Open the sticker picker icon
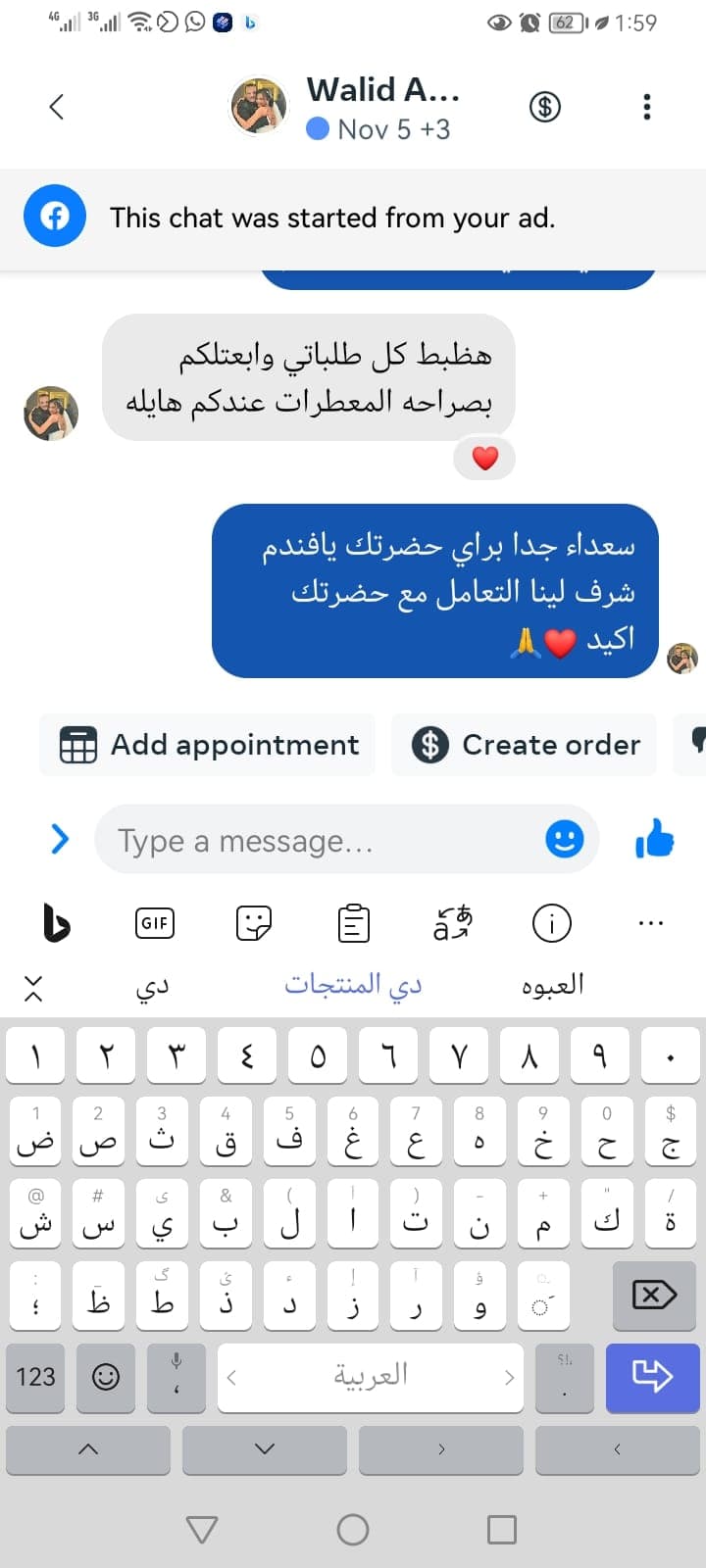706x1568 pixels. point(253,922)
